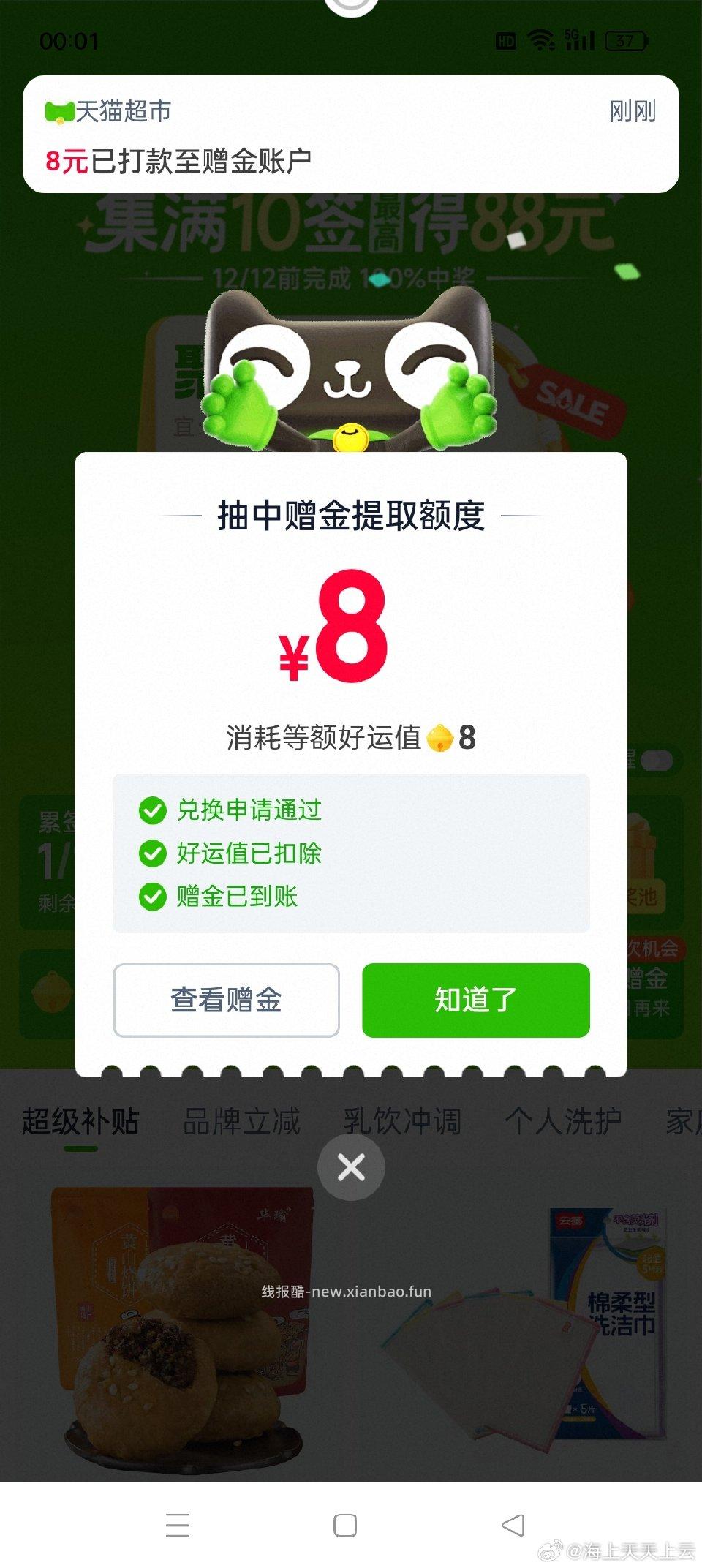This screenshot has width=702, height=1568.
Task: Dismiss the dialog with the X button
Action: point(351,1167)
